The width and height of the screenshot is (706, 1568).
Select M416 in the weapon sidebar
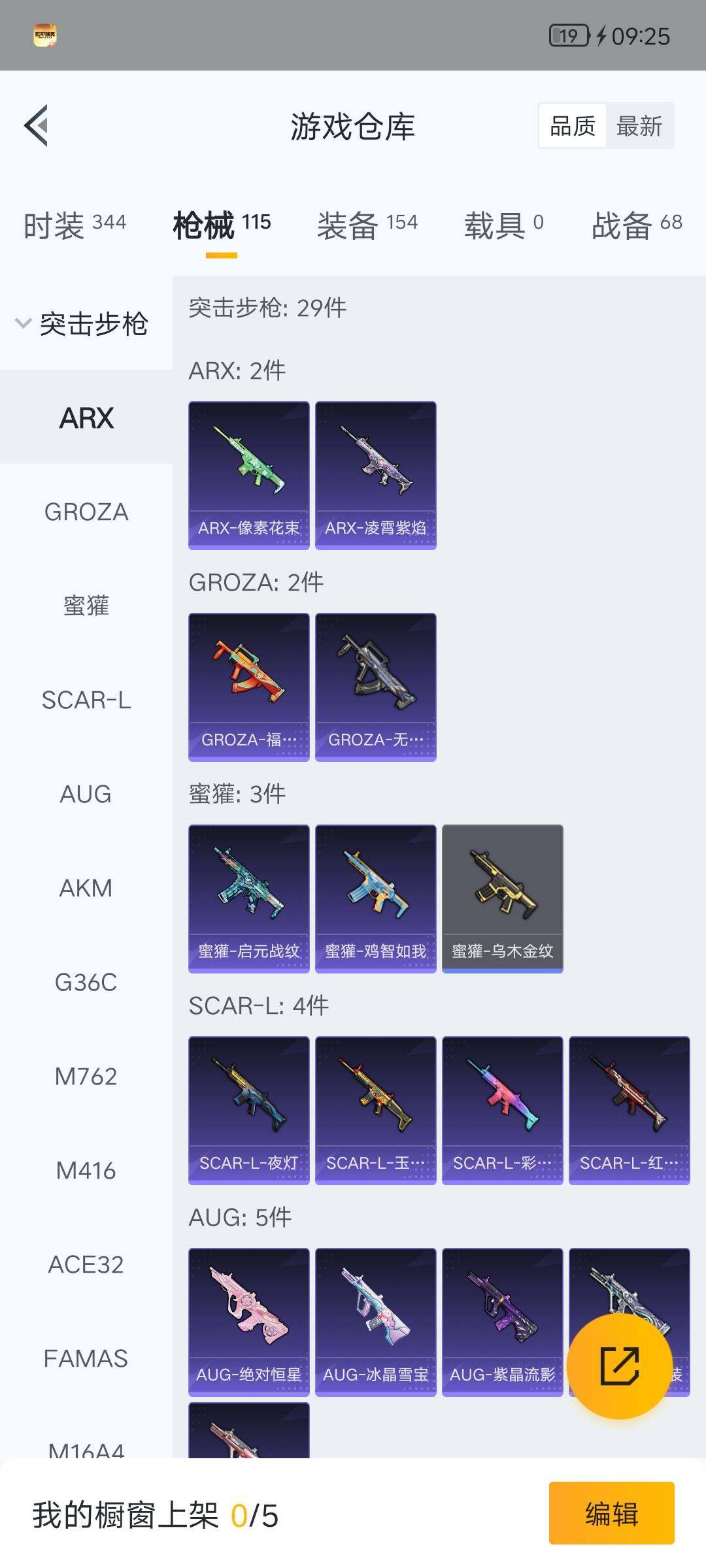[85, 1170]
